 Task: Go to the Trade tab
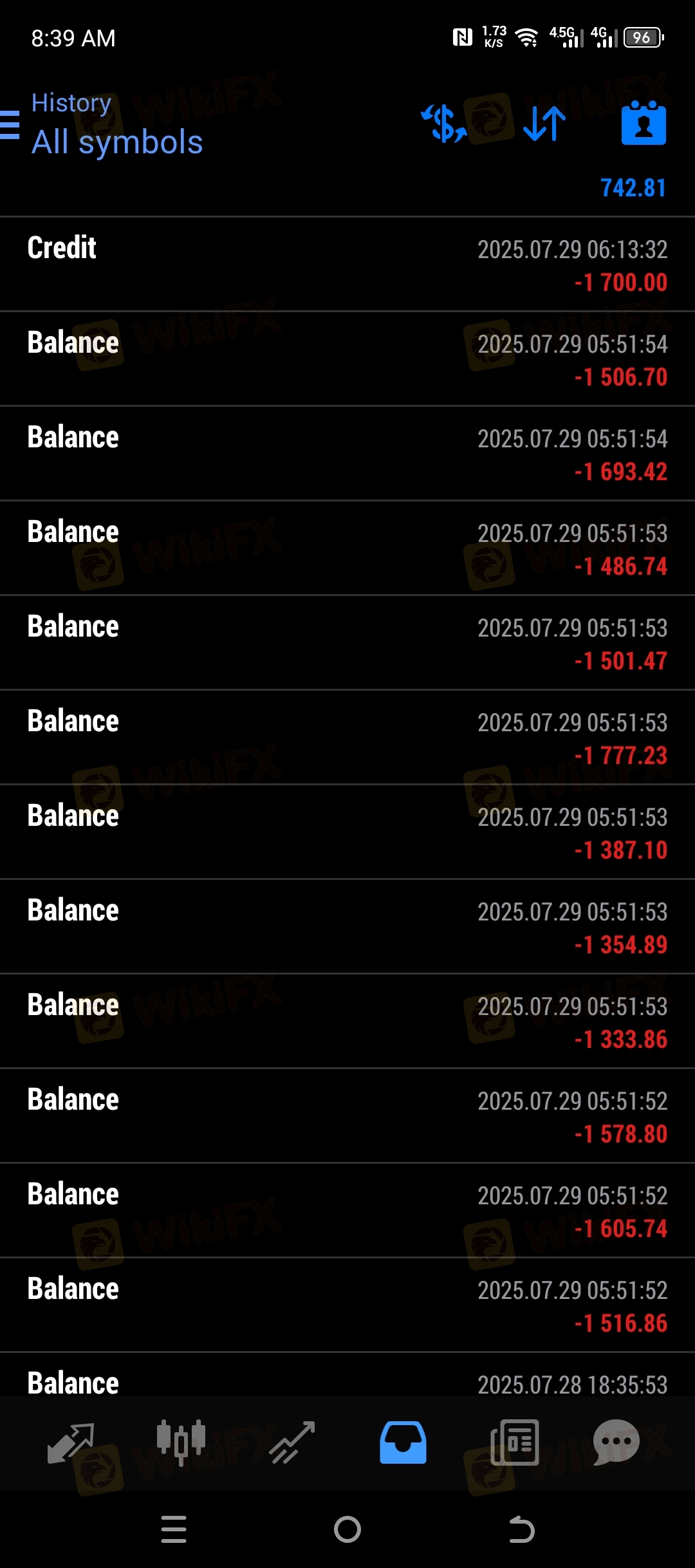(292, 1442)
